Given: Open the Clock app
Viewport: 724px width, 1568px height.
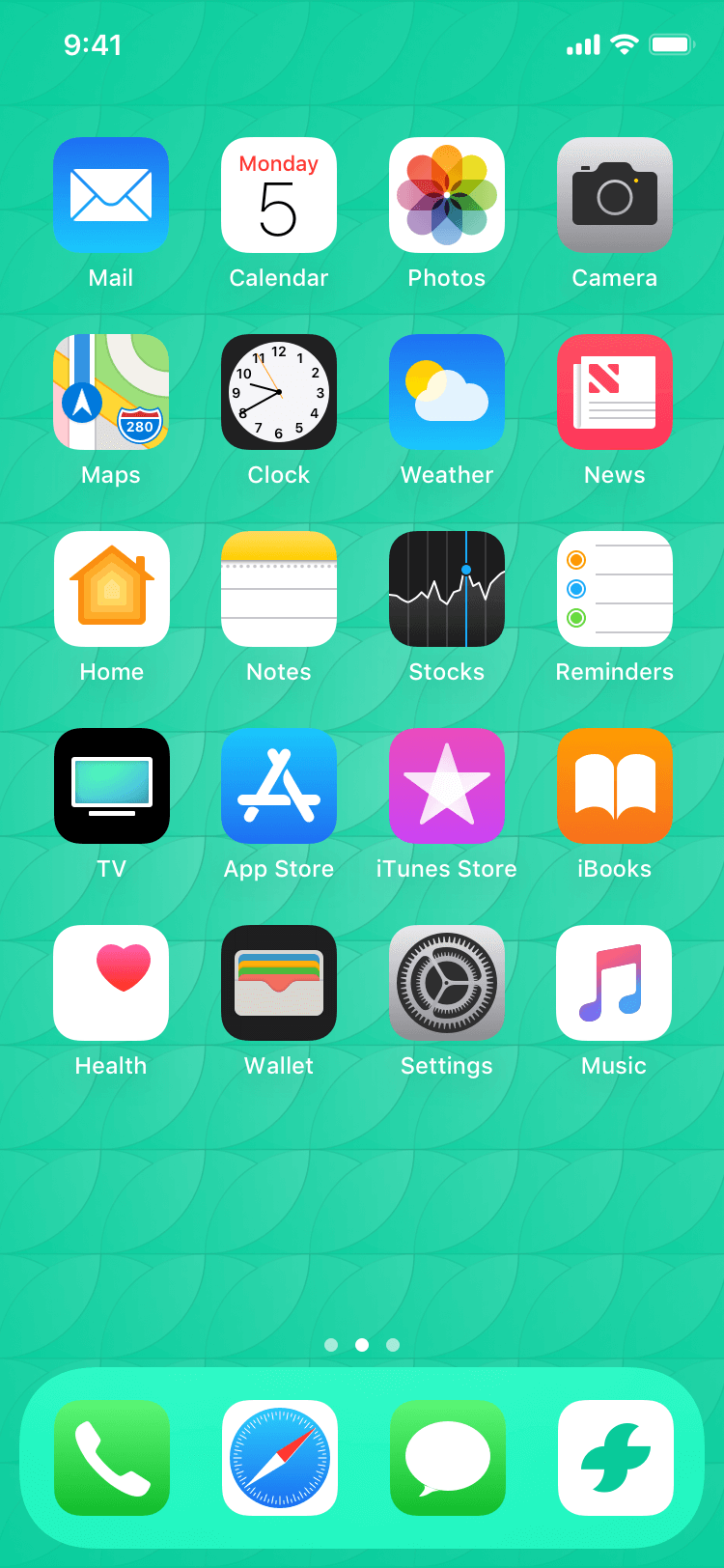Looking at the screenshot, I should click(x=279, y=392).
